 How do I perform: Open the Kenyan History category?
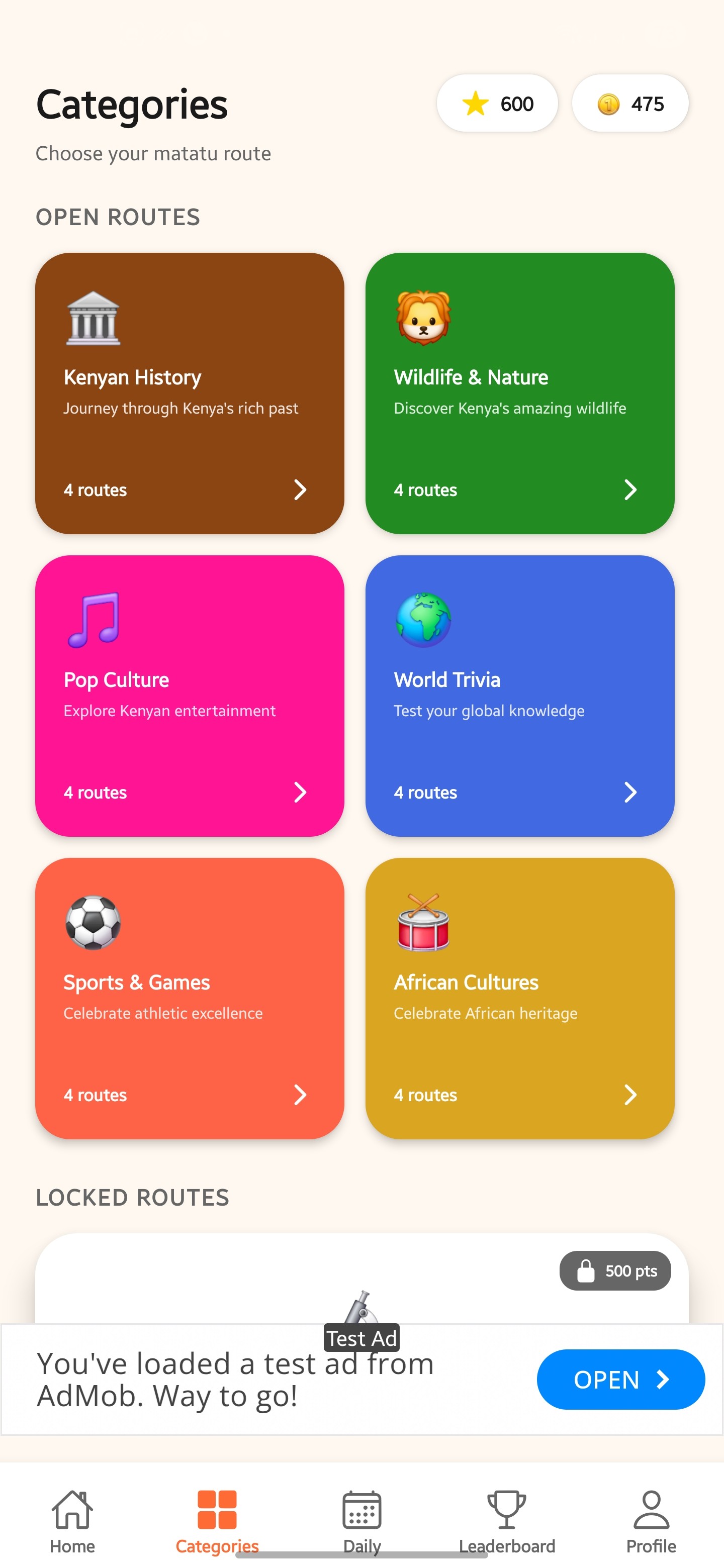[x=190, y=393]
